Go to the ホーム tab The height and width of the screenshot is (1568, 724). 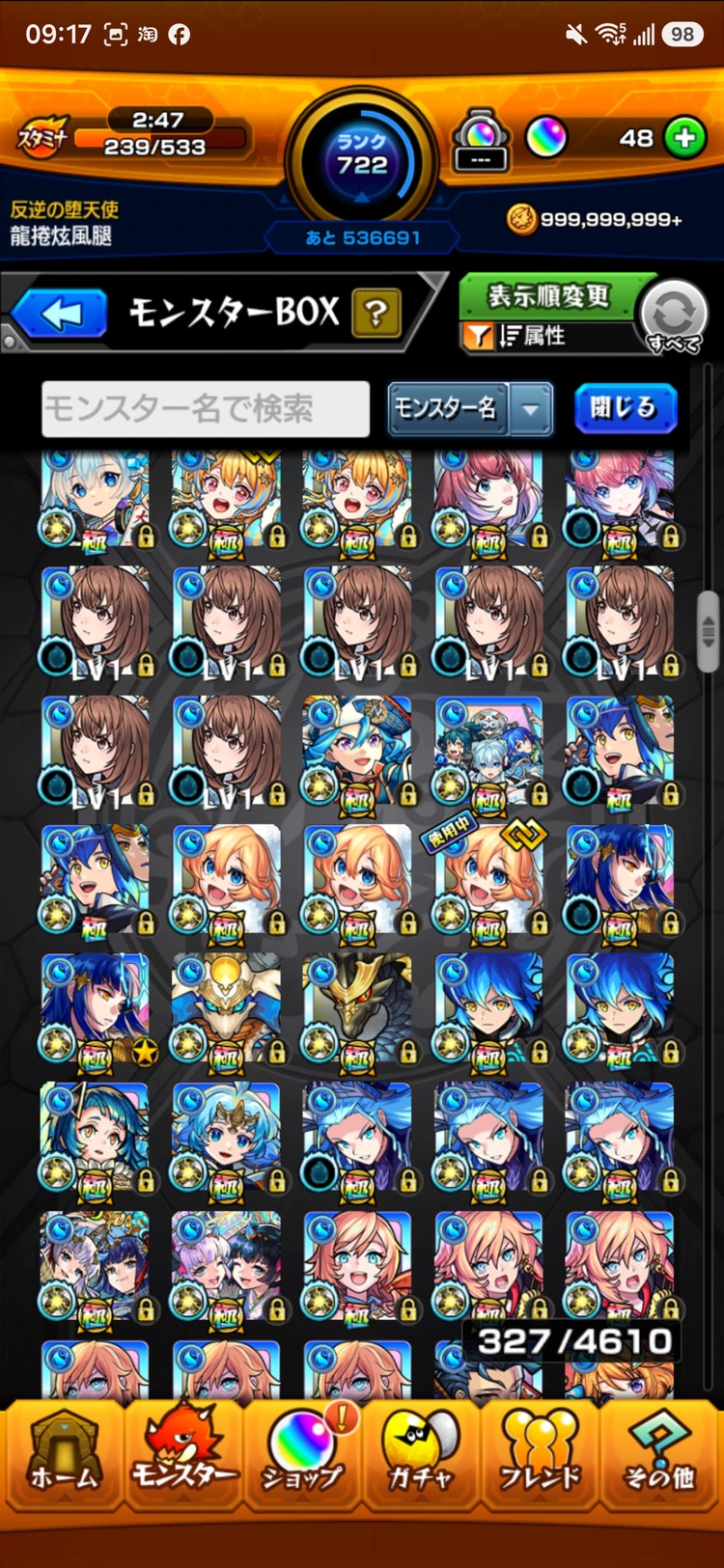(x=64, y=1454)
